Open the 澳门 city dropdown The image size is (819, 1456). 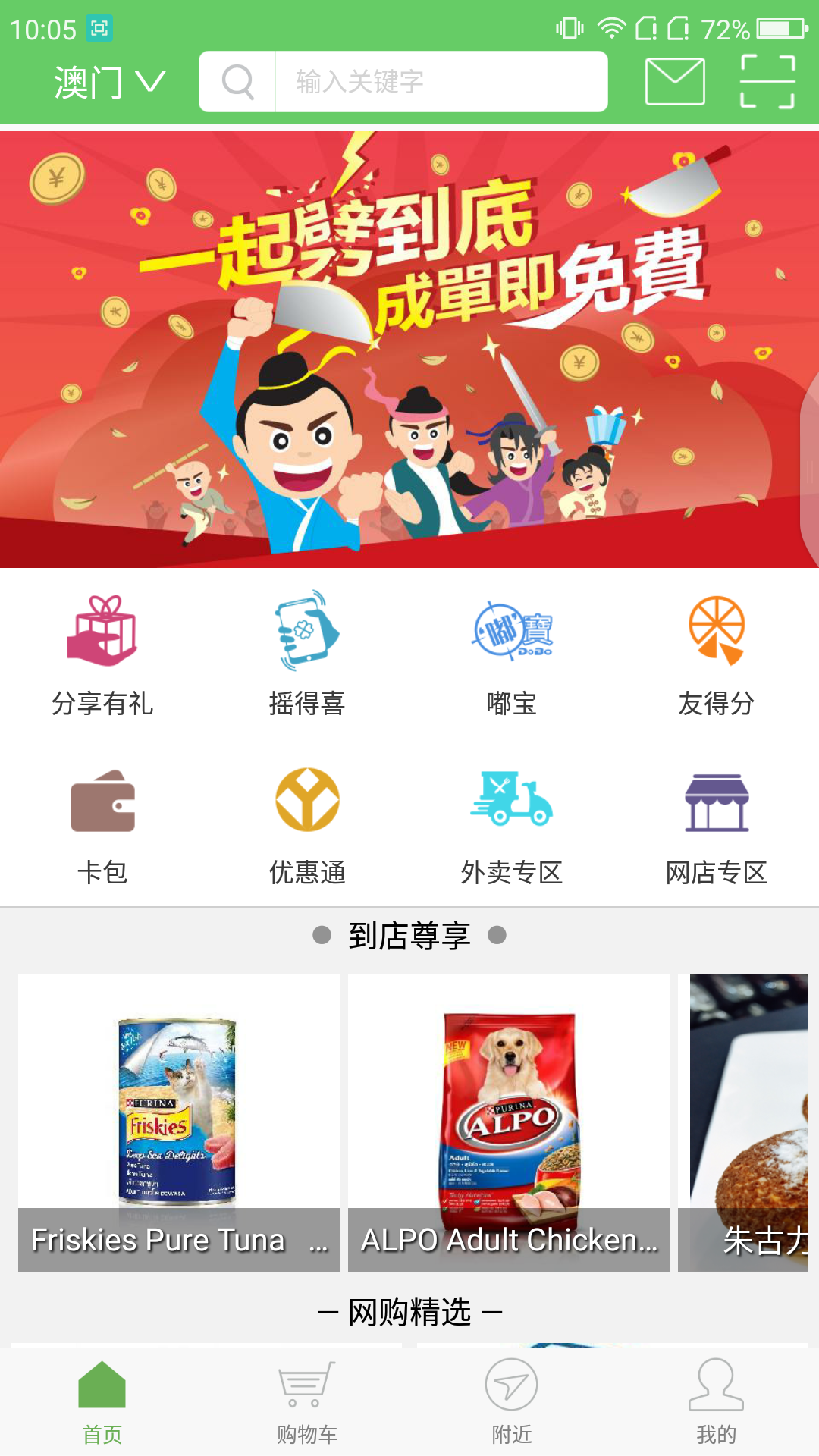click(x=109, y=82)
